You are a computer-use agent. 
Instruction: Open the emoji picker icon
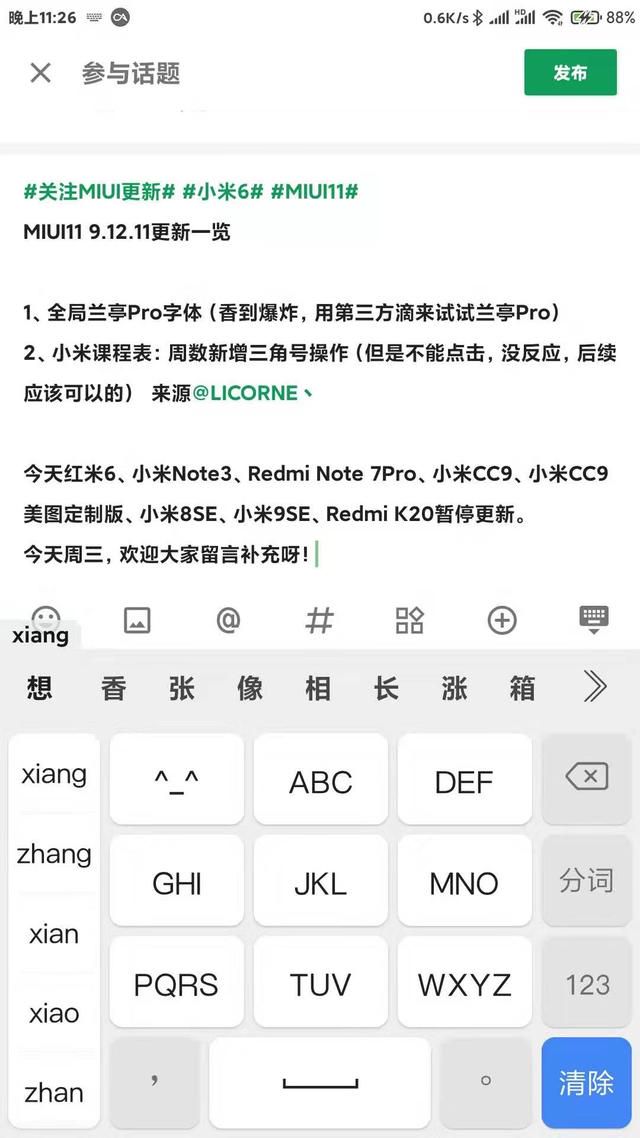(47, 617)
